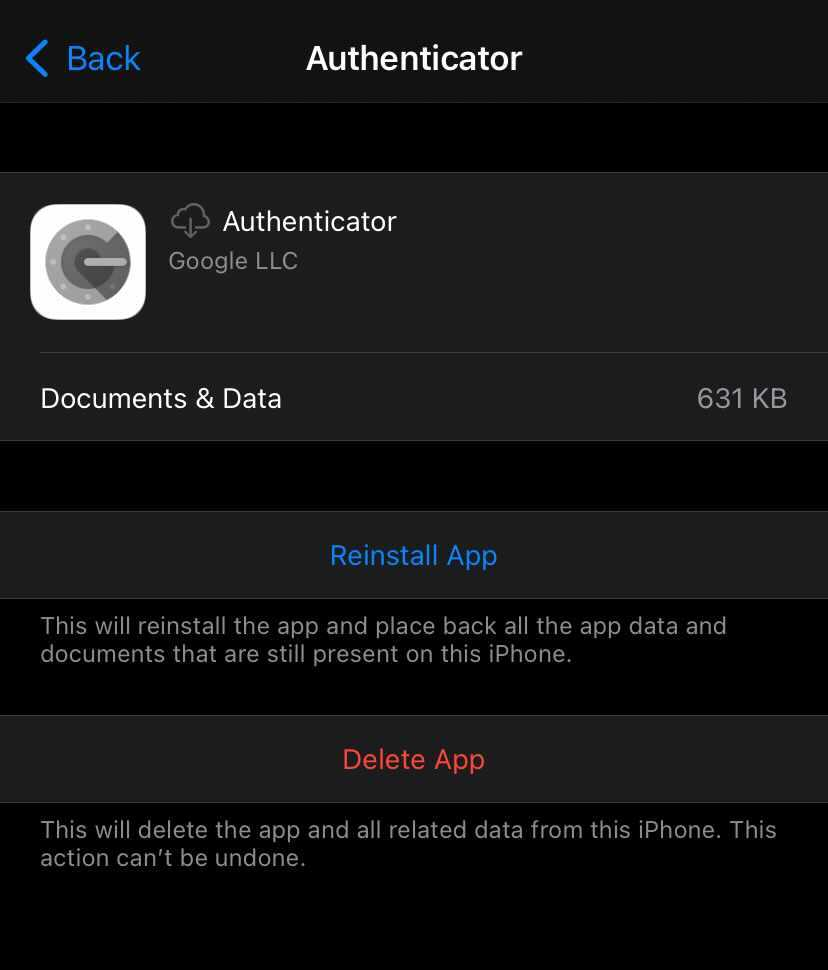Tap the 631 KB storage value
This screenshot has width=828, height=970.
[742, 398]
